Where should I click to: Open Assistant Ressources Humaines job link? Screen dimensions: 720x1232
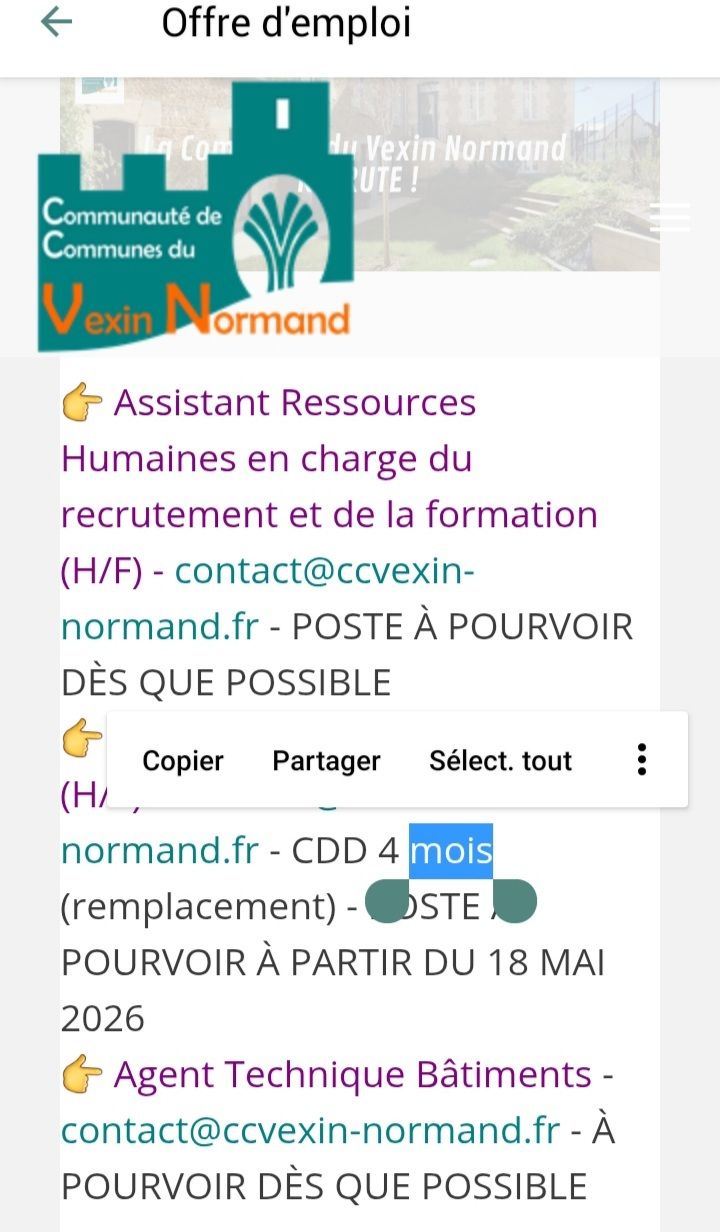pyautogui.click(x=329, y=486)
